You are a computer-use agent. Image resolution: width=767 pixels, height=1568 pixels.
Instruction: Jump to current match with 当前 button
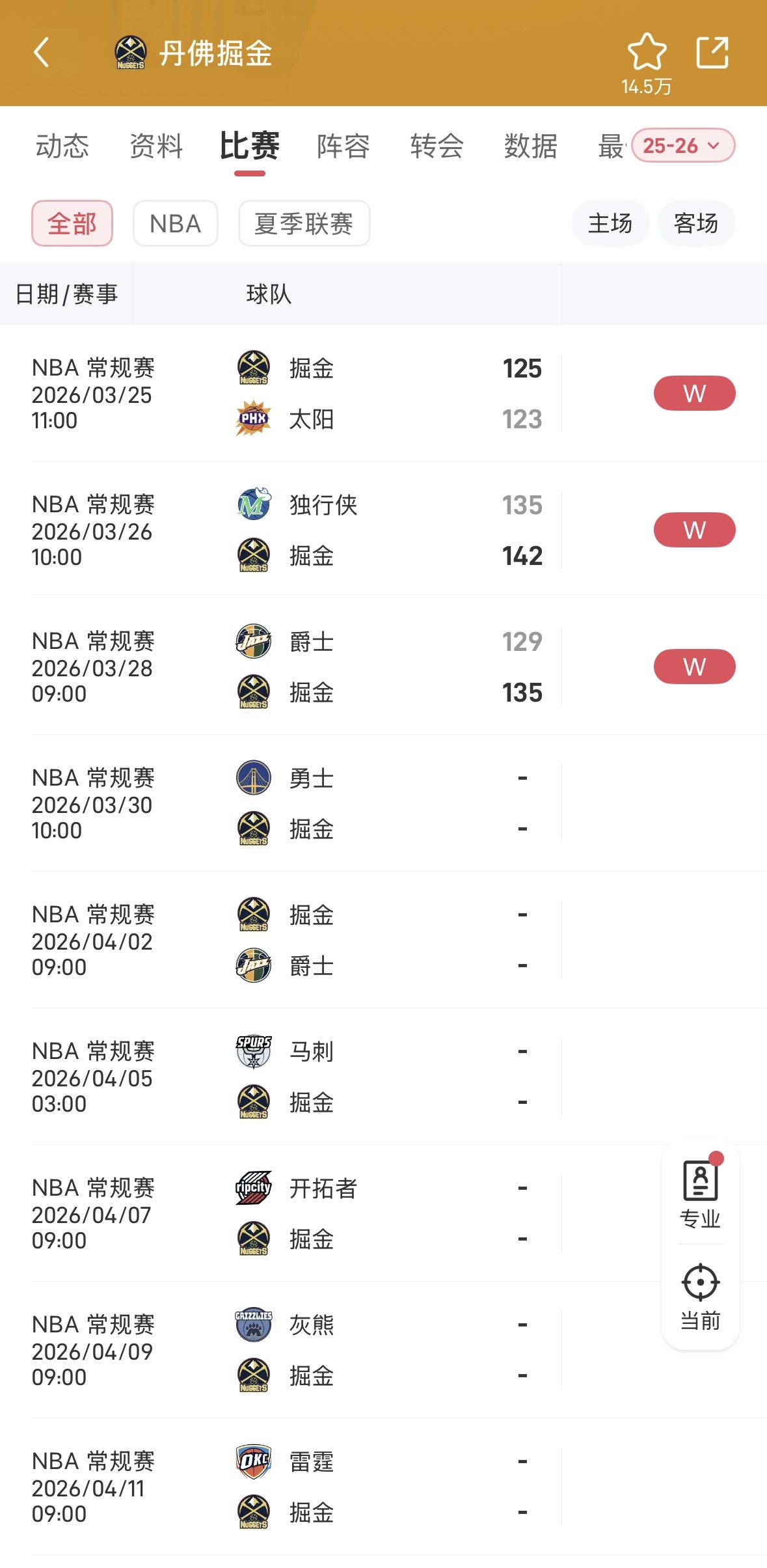[700, 1297]
